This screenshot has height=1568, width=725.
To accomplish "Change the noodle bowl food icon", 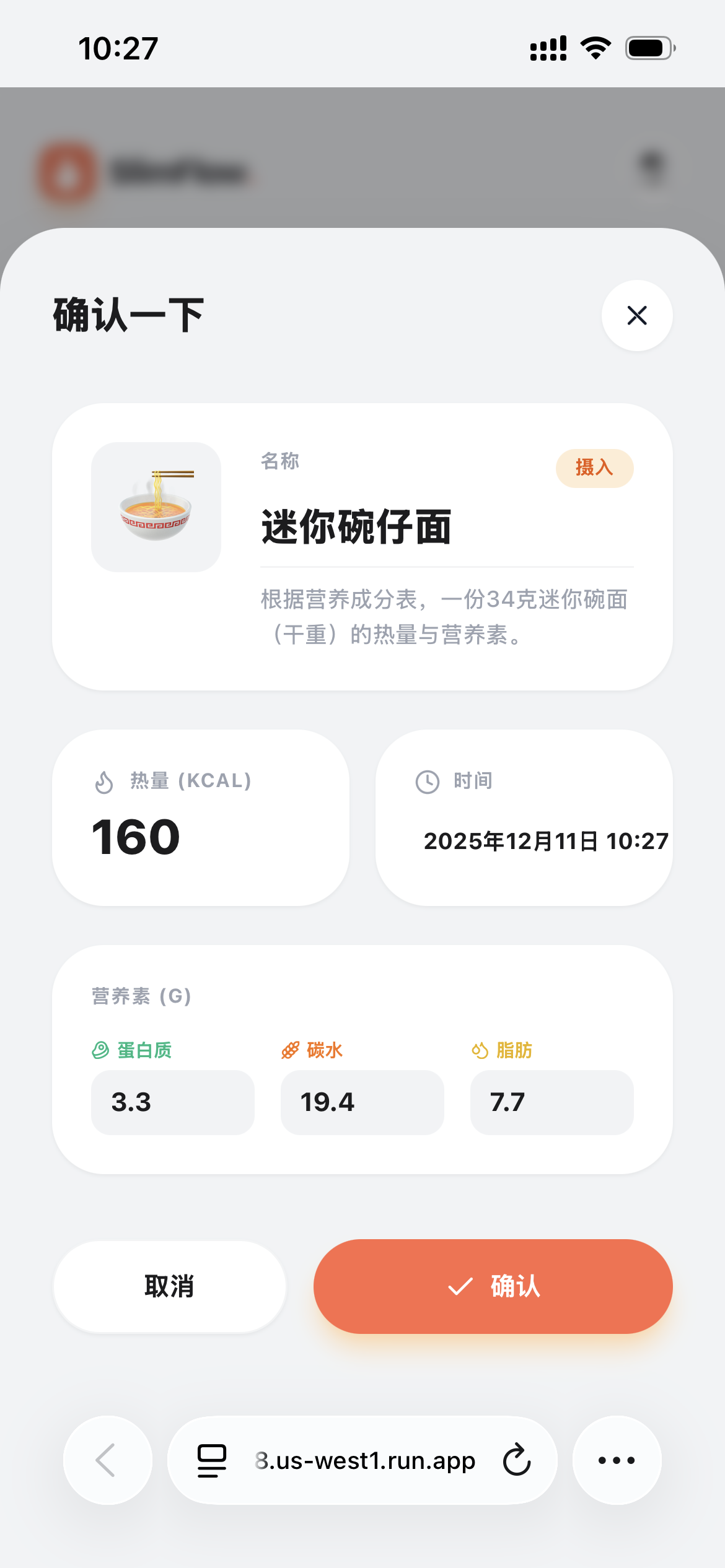I will coord(156,507).
